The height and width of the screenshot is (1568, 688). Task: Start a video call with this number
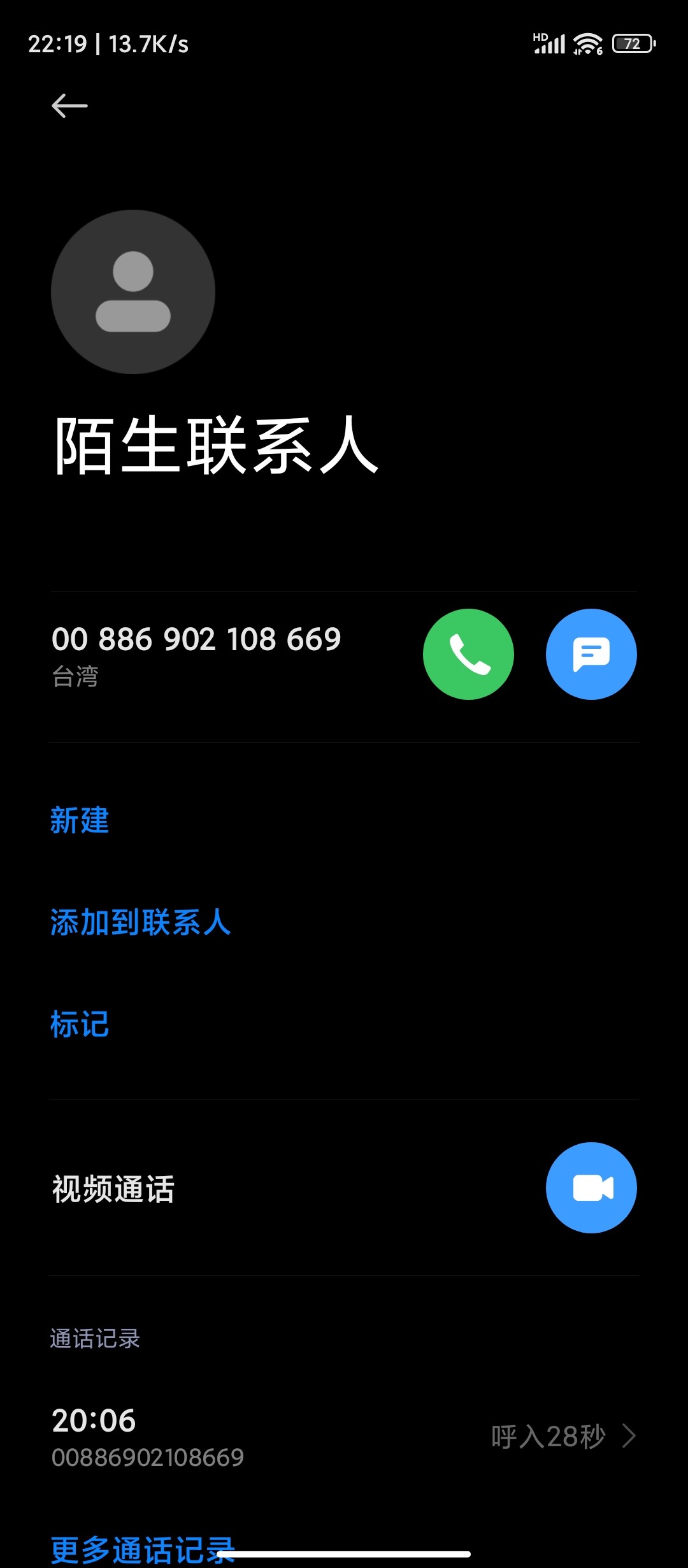tap(591, 1187)
